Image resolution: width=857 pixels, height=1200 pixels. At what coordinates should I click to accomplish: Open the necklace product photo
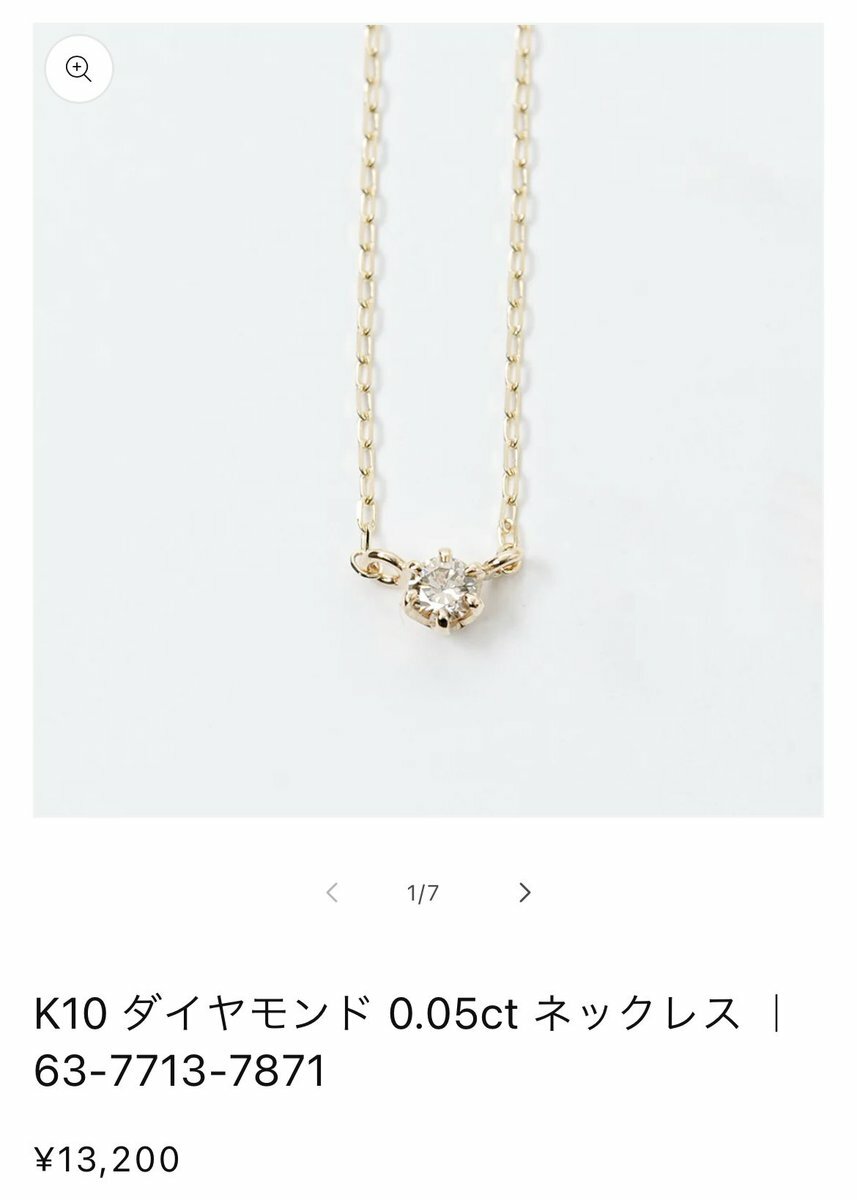428,420
